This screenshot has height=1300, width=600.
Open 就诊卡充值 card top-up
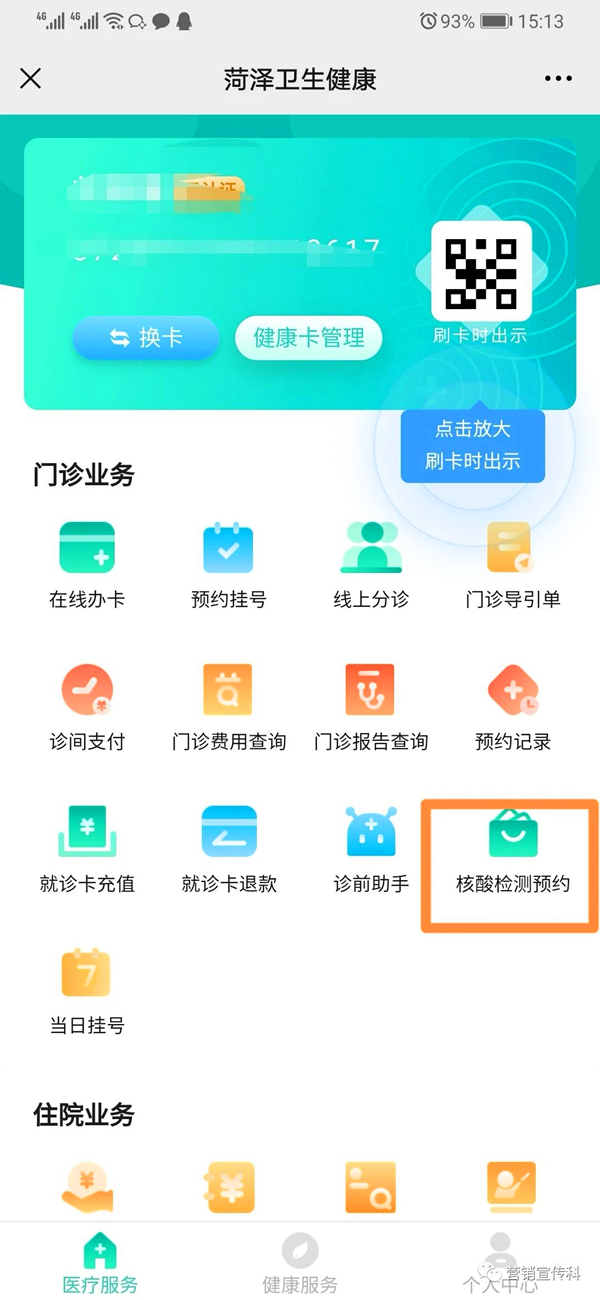(x=87, y=849)
